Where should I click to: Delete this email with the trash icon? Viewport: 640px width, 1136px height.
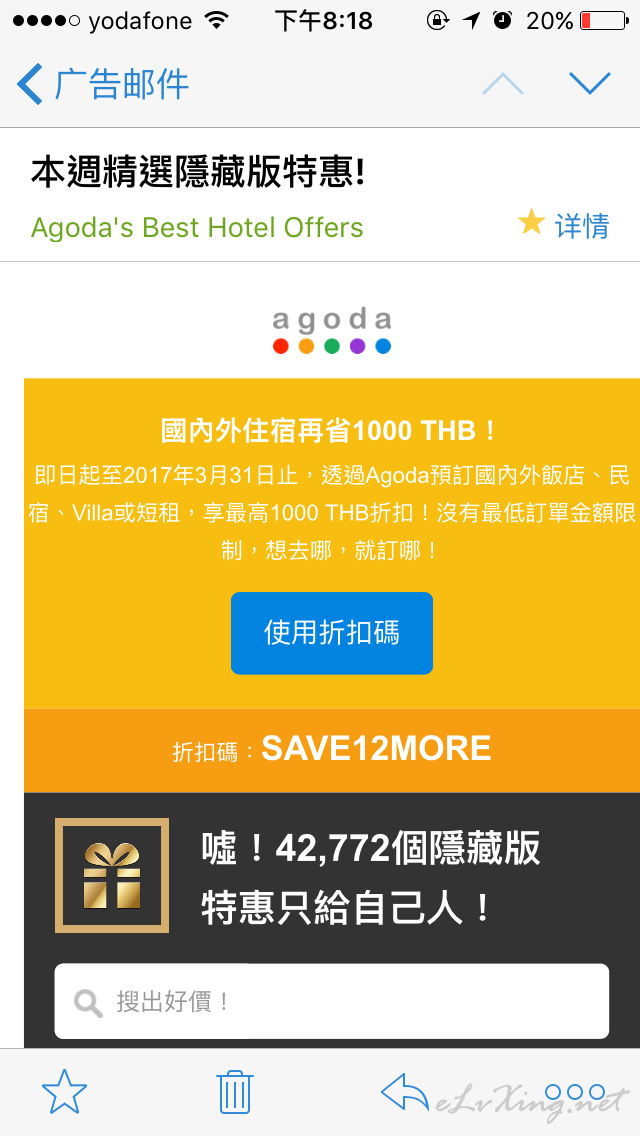click(x=235, y=1092)
